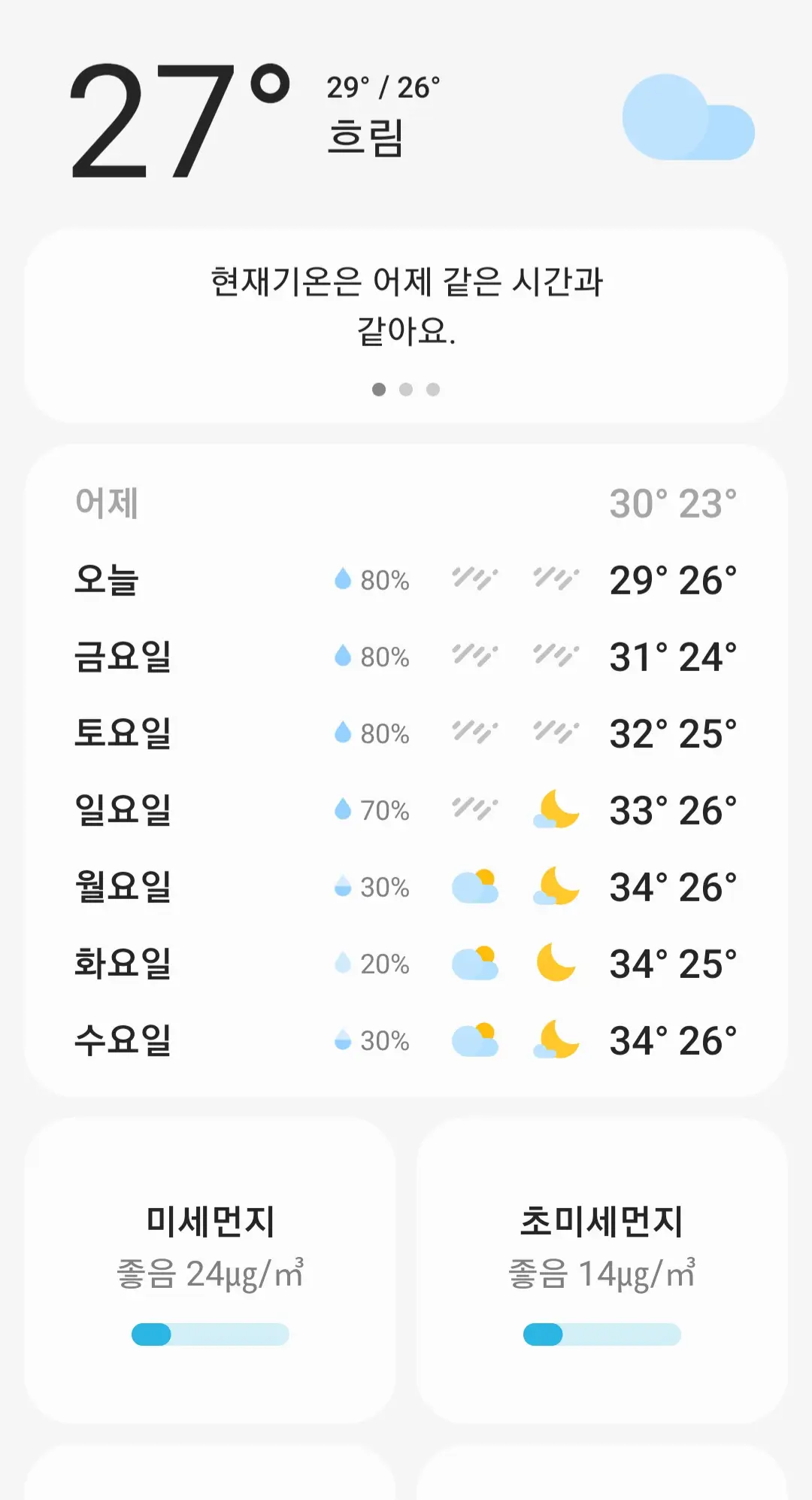View the 수요일 forecast details
Viewport: 812px width, 1500px height.
pos(406,1040)
